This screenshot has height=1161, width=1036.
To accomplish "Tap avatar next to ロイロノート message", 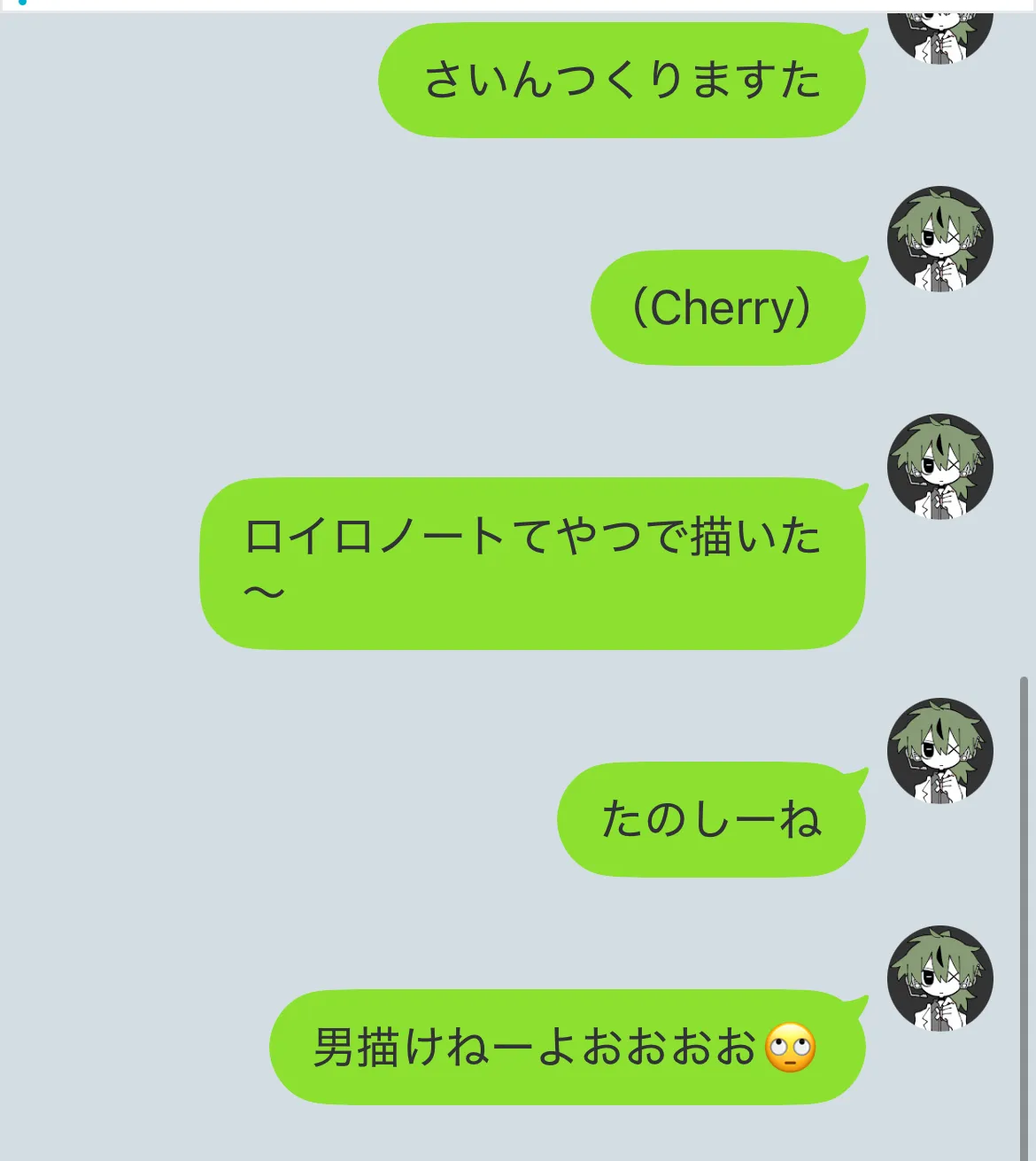I will (x=939, y=467).
